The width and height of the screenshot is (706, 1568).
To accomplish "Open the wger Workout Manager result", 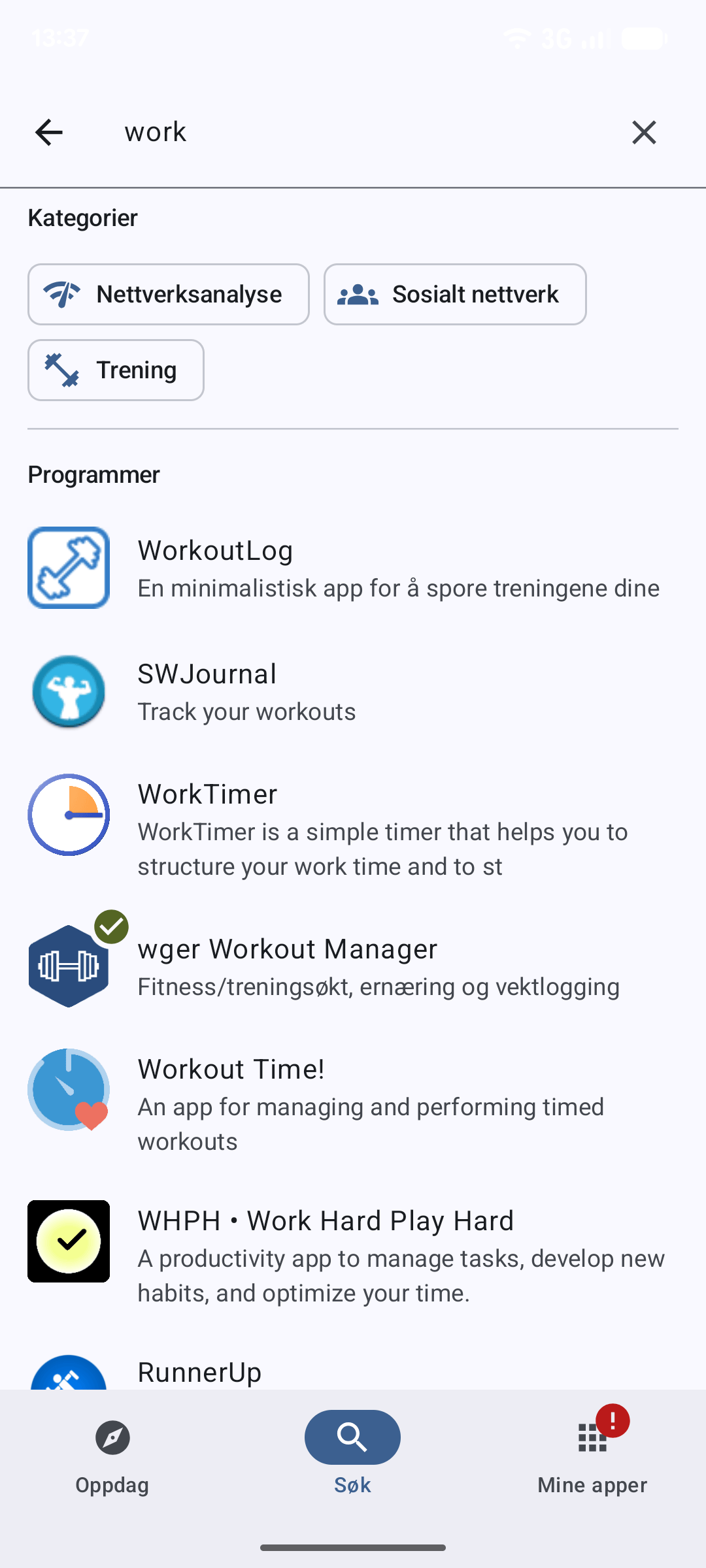I will pyautogui.click(x=353, y=967).
